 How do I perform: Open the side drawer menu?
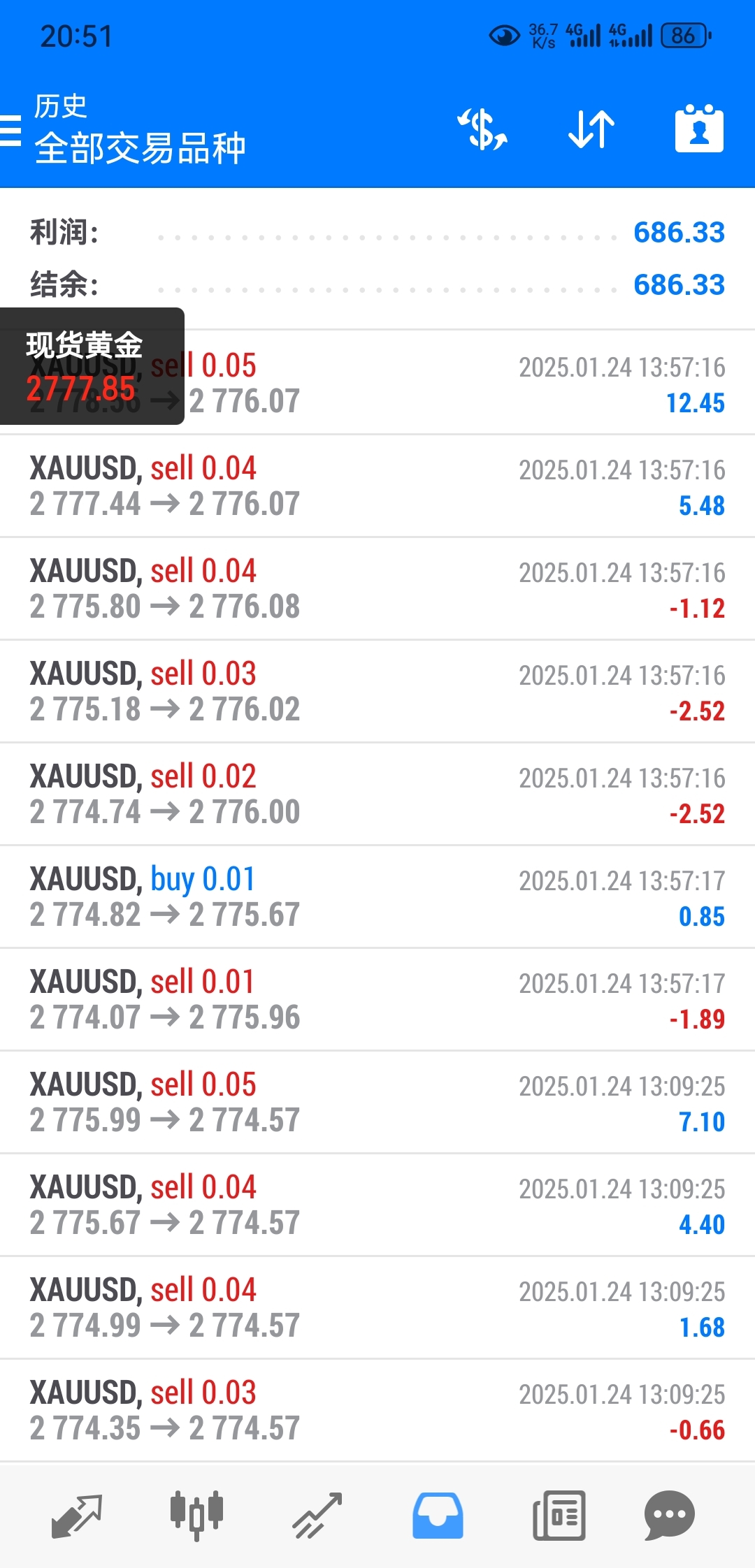11,130
